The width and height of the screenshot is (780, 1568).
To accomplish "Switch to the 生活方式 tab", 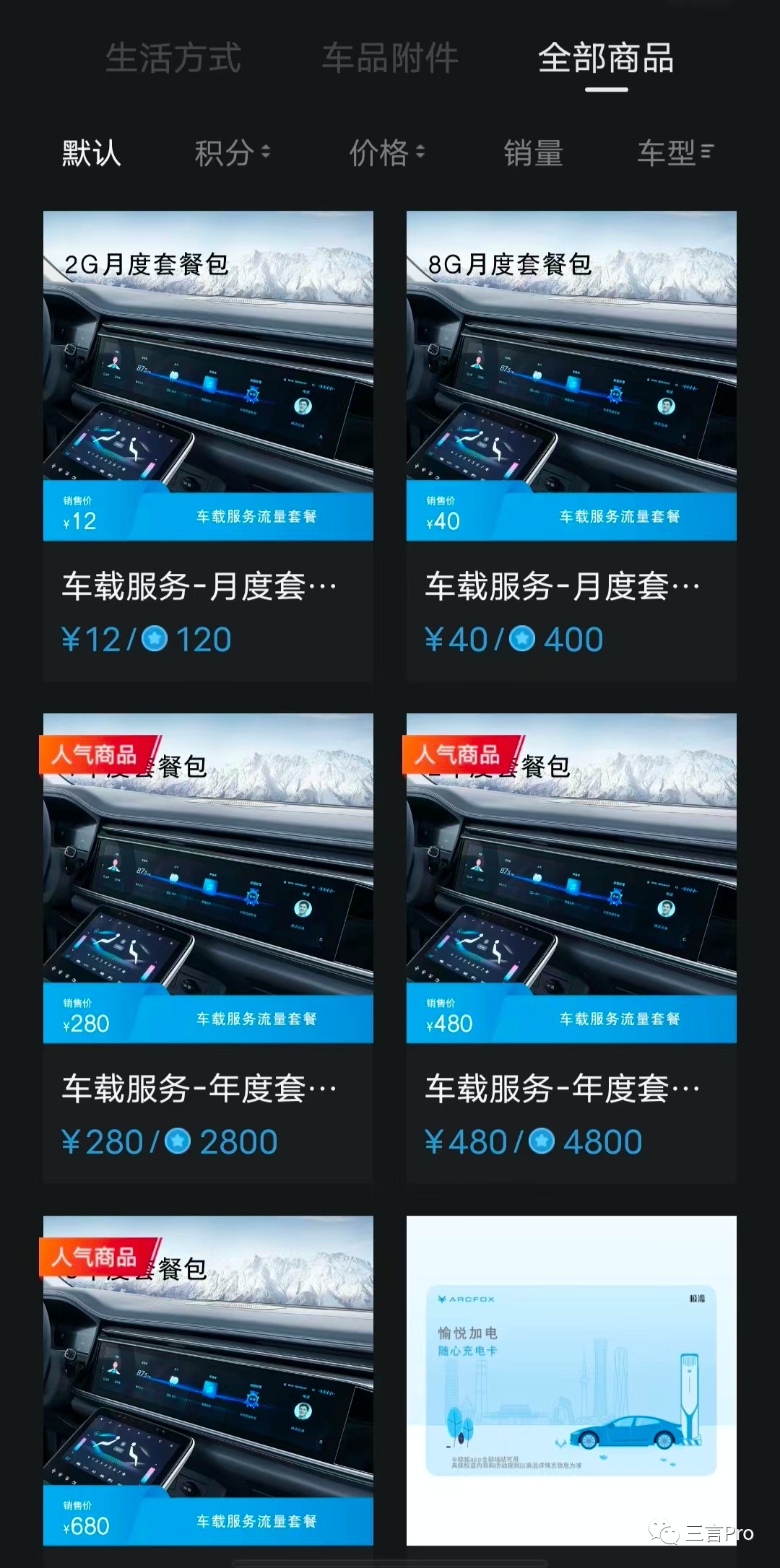I will coord(173,58).
